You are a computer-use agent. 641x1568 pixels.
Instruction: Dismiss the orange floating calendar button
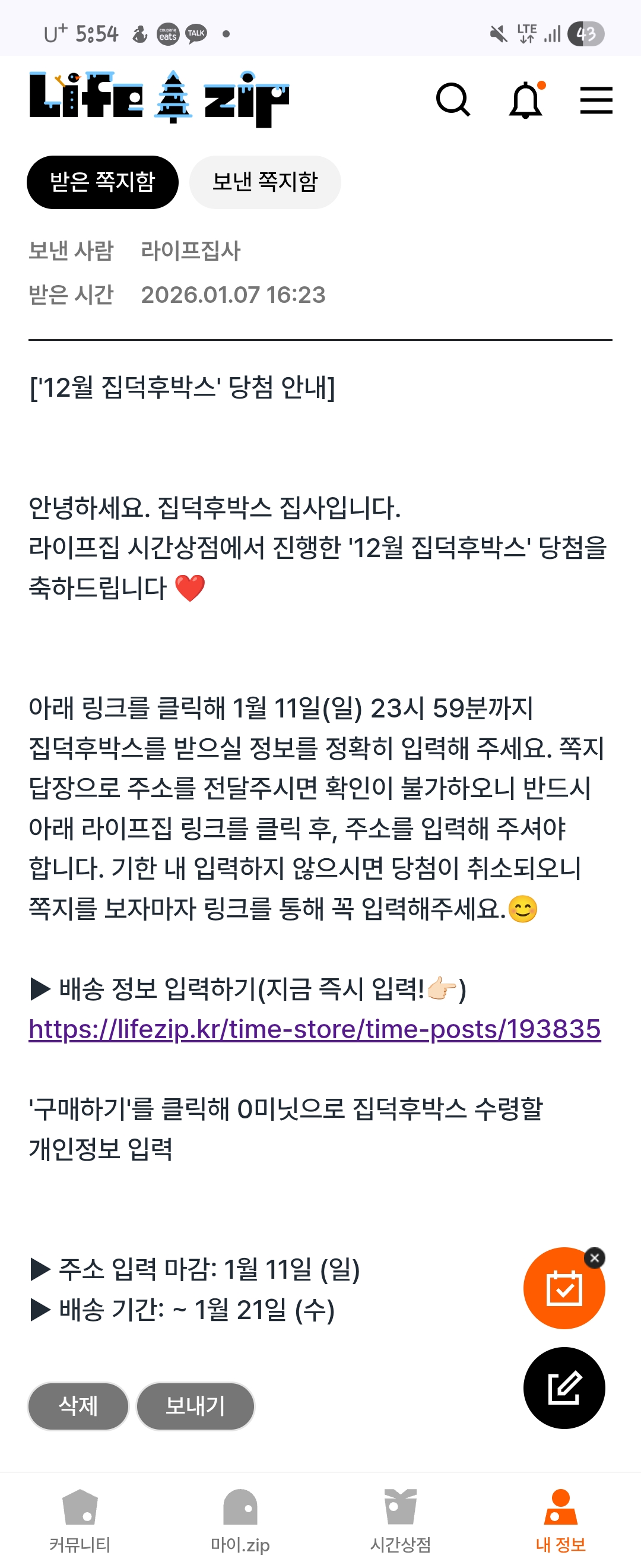coord(594,1257)
